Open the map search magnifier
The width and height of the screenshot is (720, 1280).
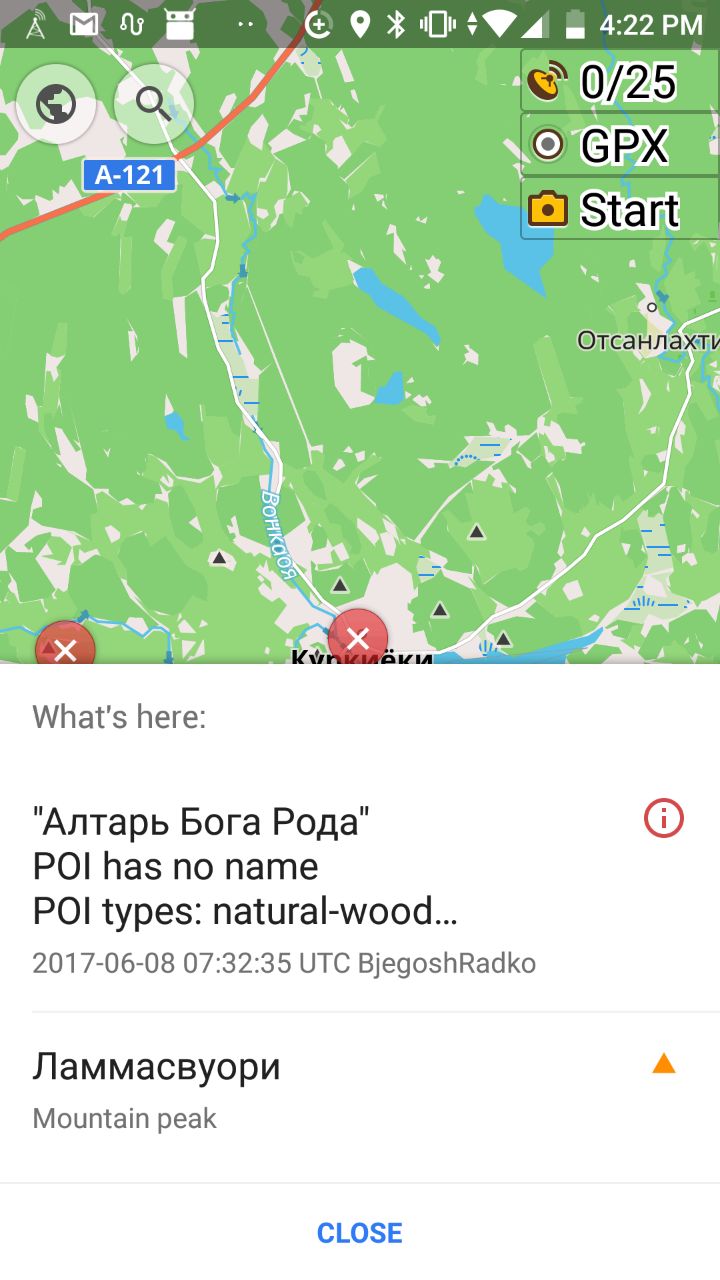[154, 103]
